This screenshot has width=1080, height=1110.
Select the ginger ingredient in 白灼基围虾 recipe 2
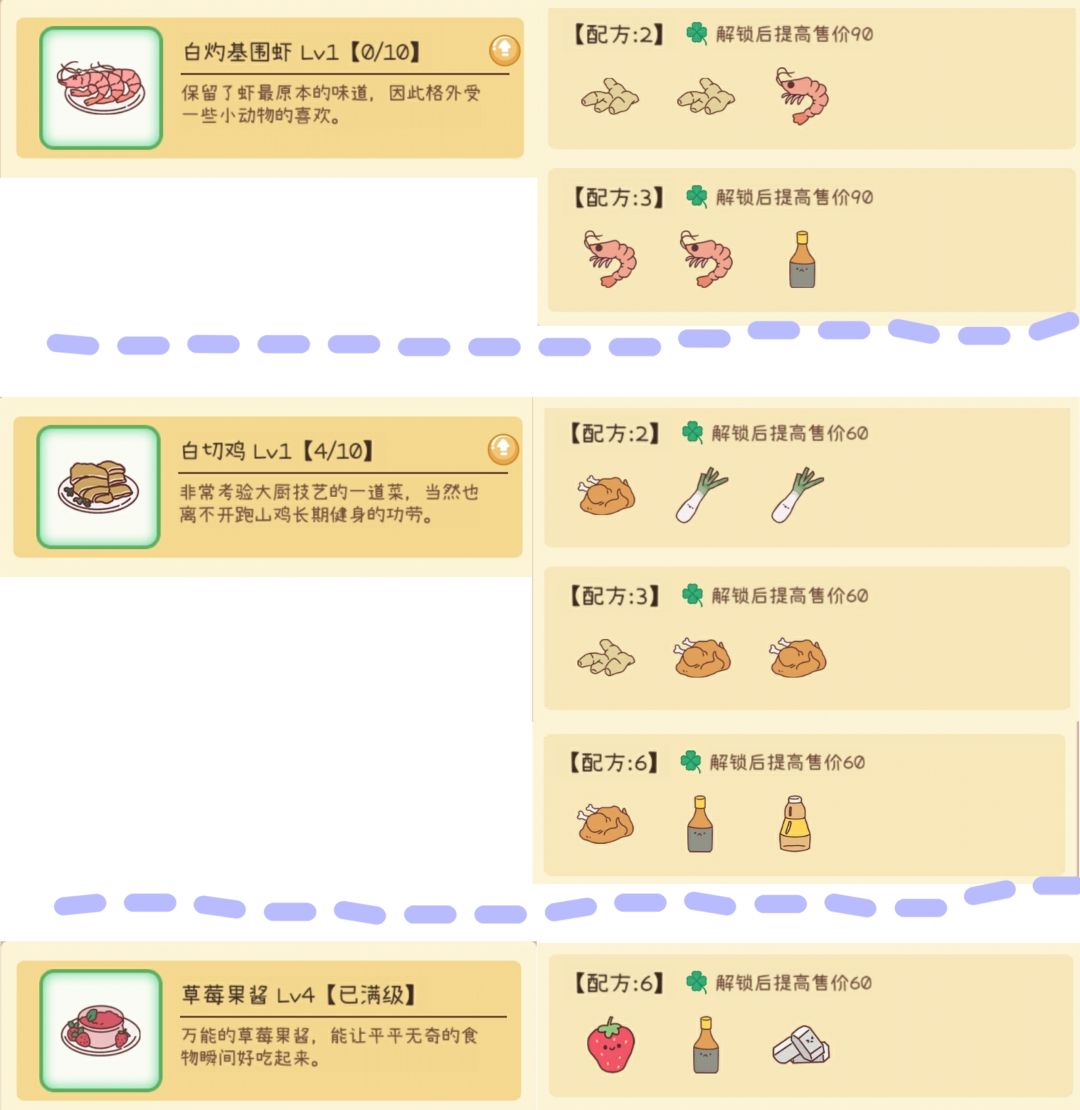coord(612,97)
